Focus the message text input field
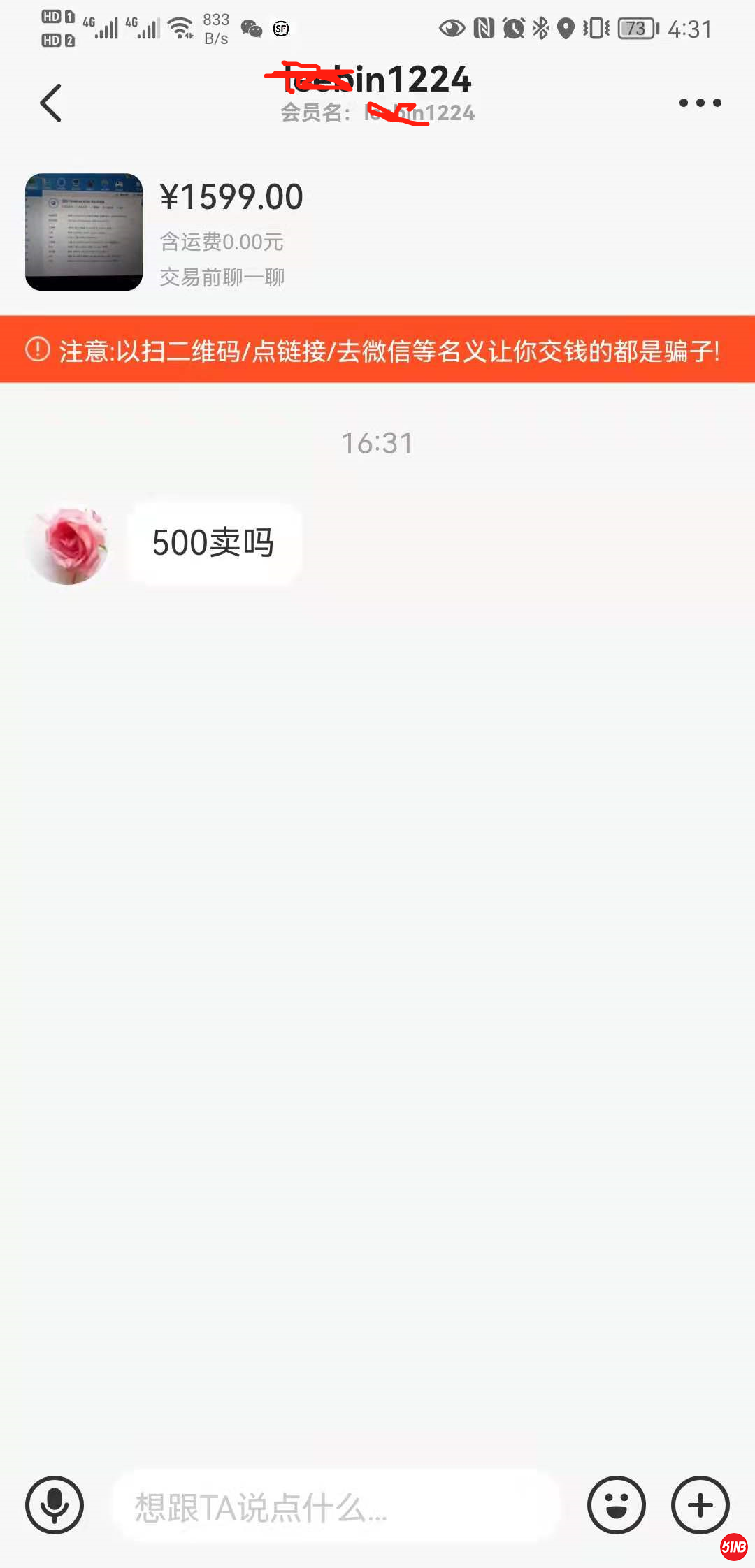755x1568 pixels. 336,1507
